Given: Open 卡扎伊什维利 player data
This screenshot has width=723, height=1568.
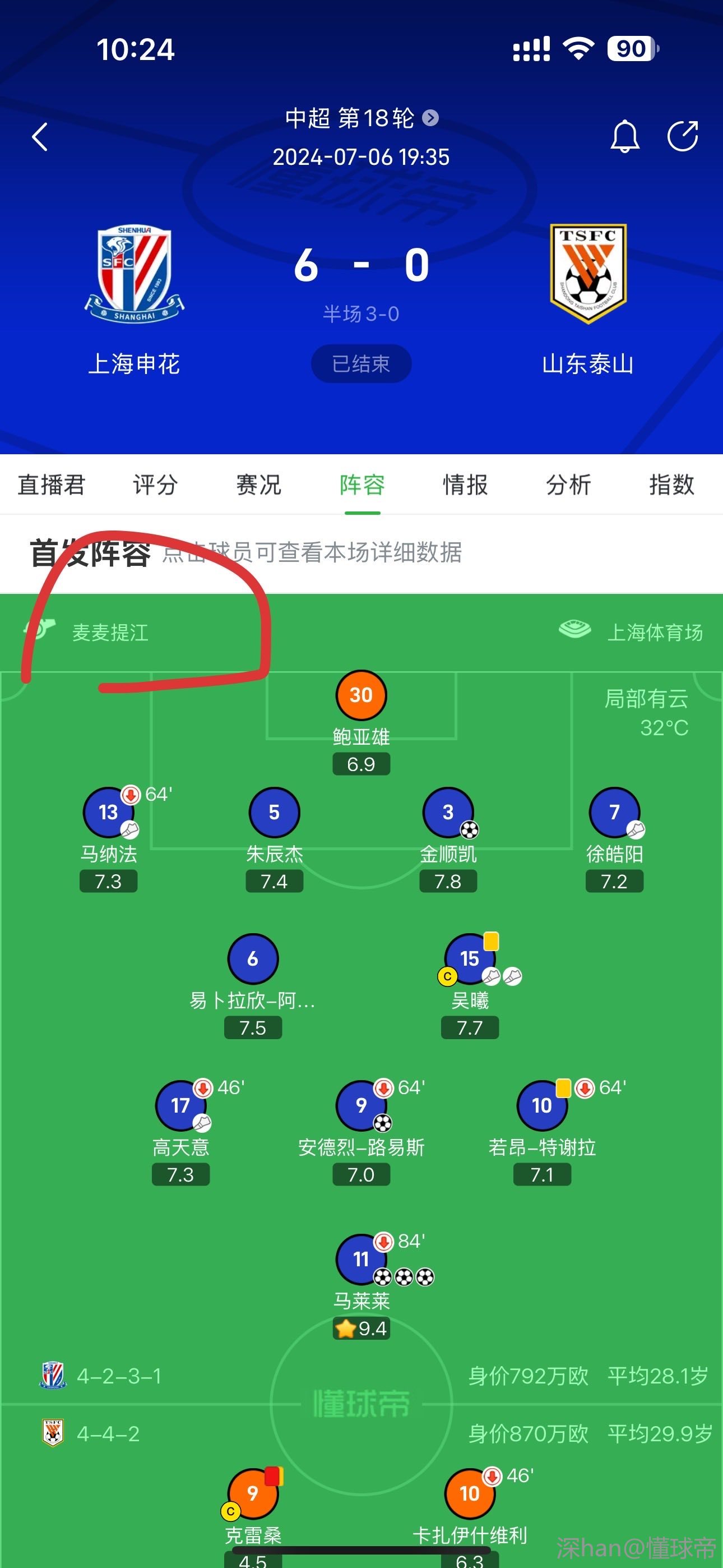Looking at the screenshot, I should pyautogui.click(x=469, y=1495).
